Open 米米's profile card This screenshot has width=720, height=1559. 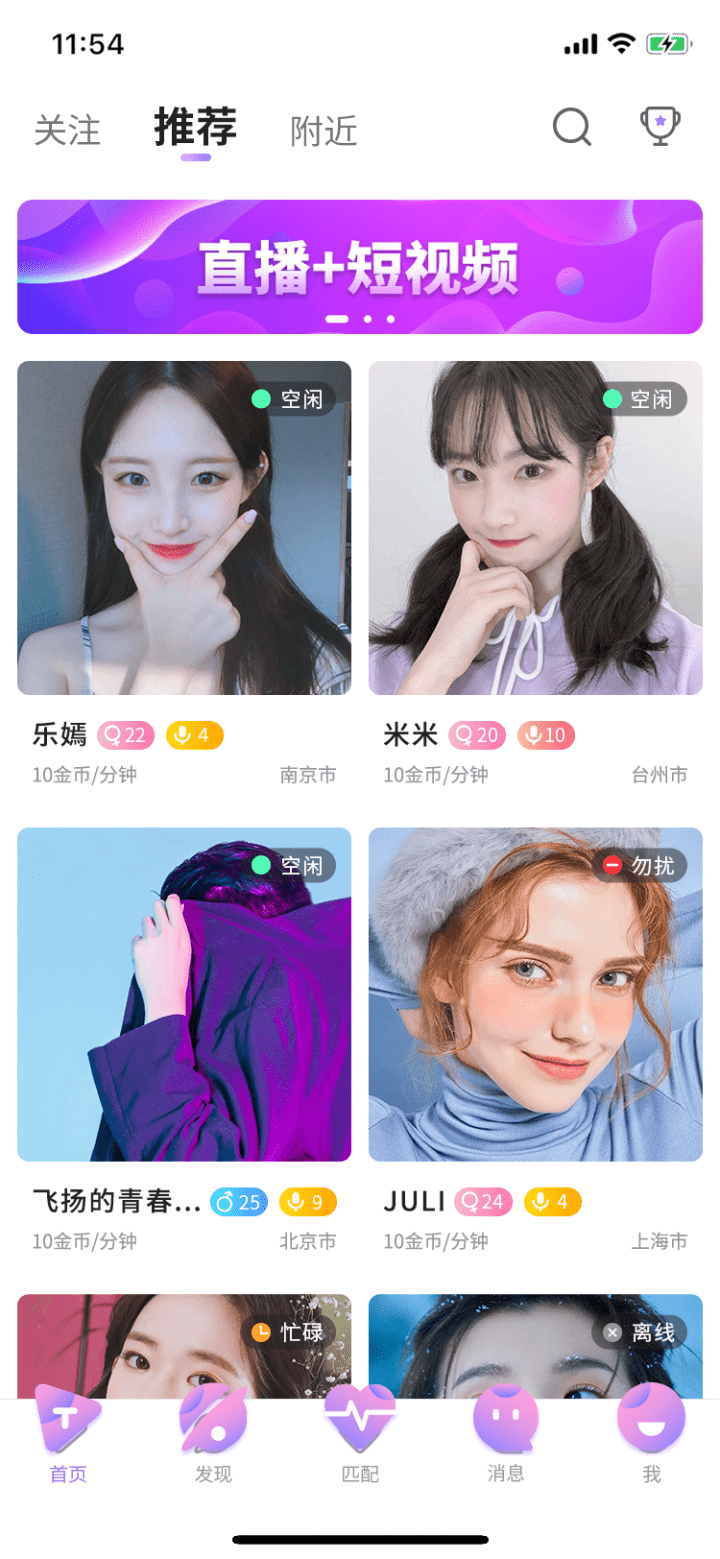(535, 528)
